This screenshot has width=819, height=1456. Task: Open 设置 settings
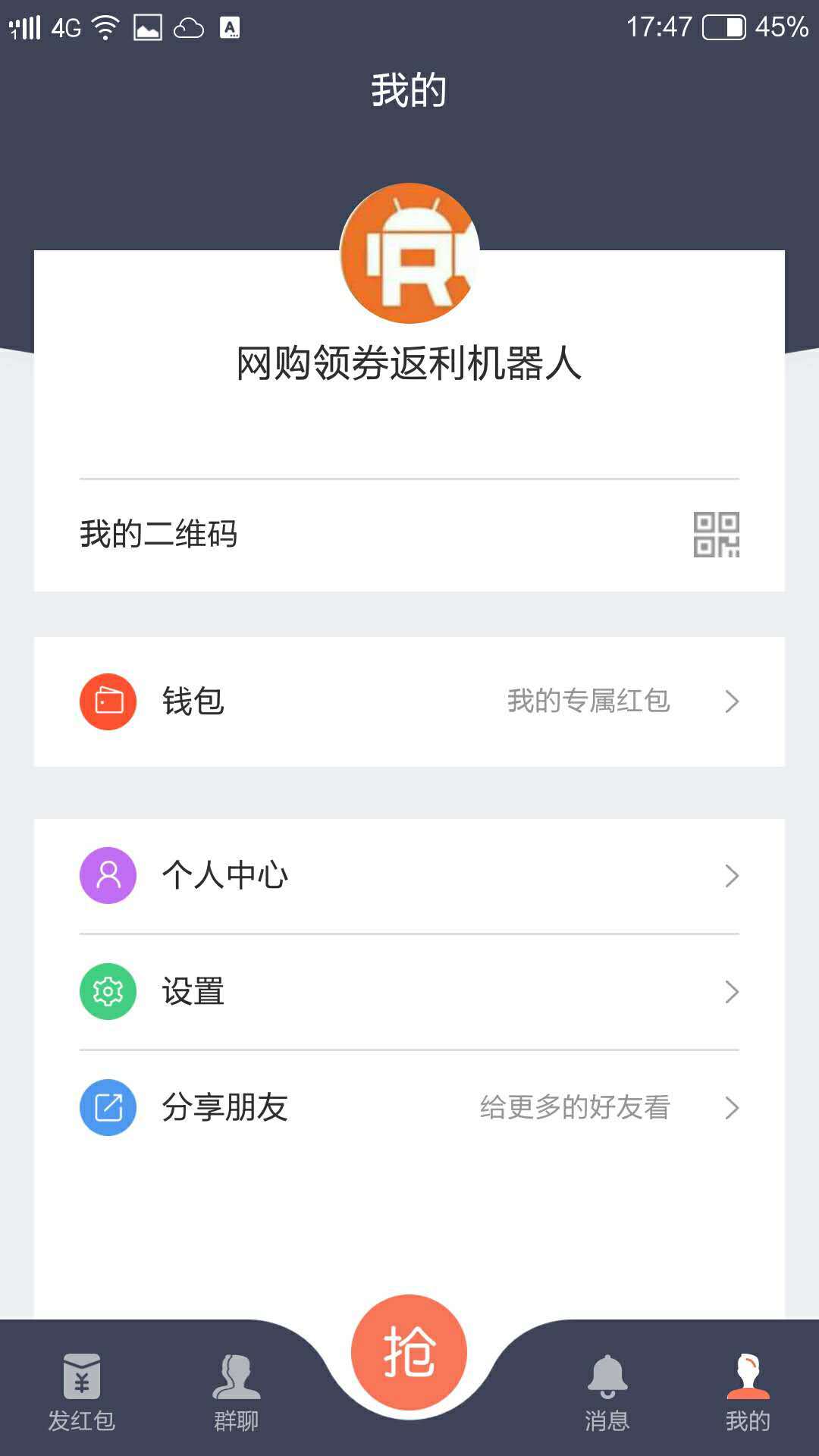tap(409, 992)
